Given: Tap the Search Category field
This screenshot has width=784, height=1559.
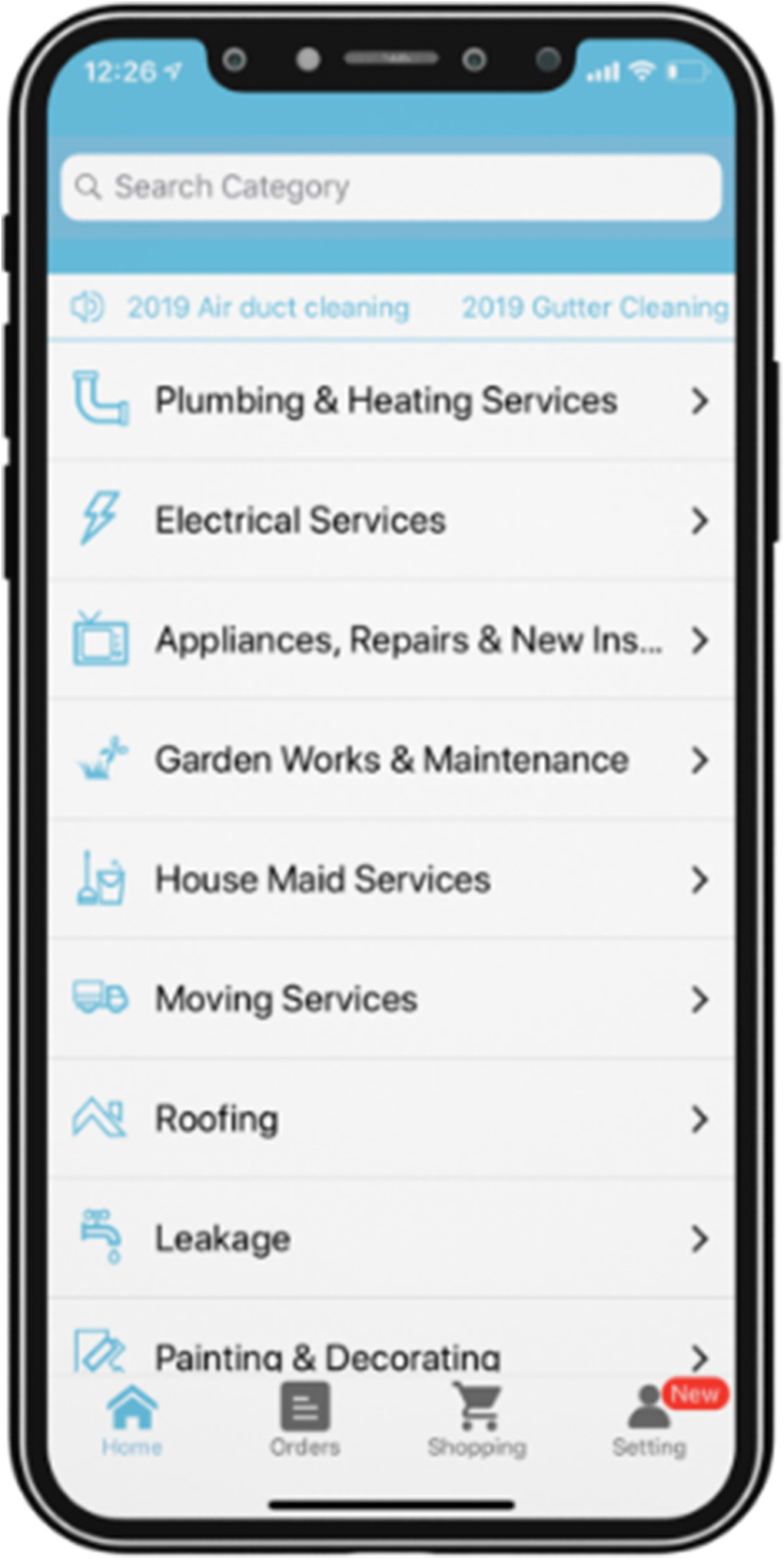Looking at the screenshot, I should click(x=390, y=187).
